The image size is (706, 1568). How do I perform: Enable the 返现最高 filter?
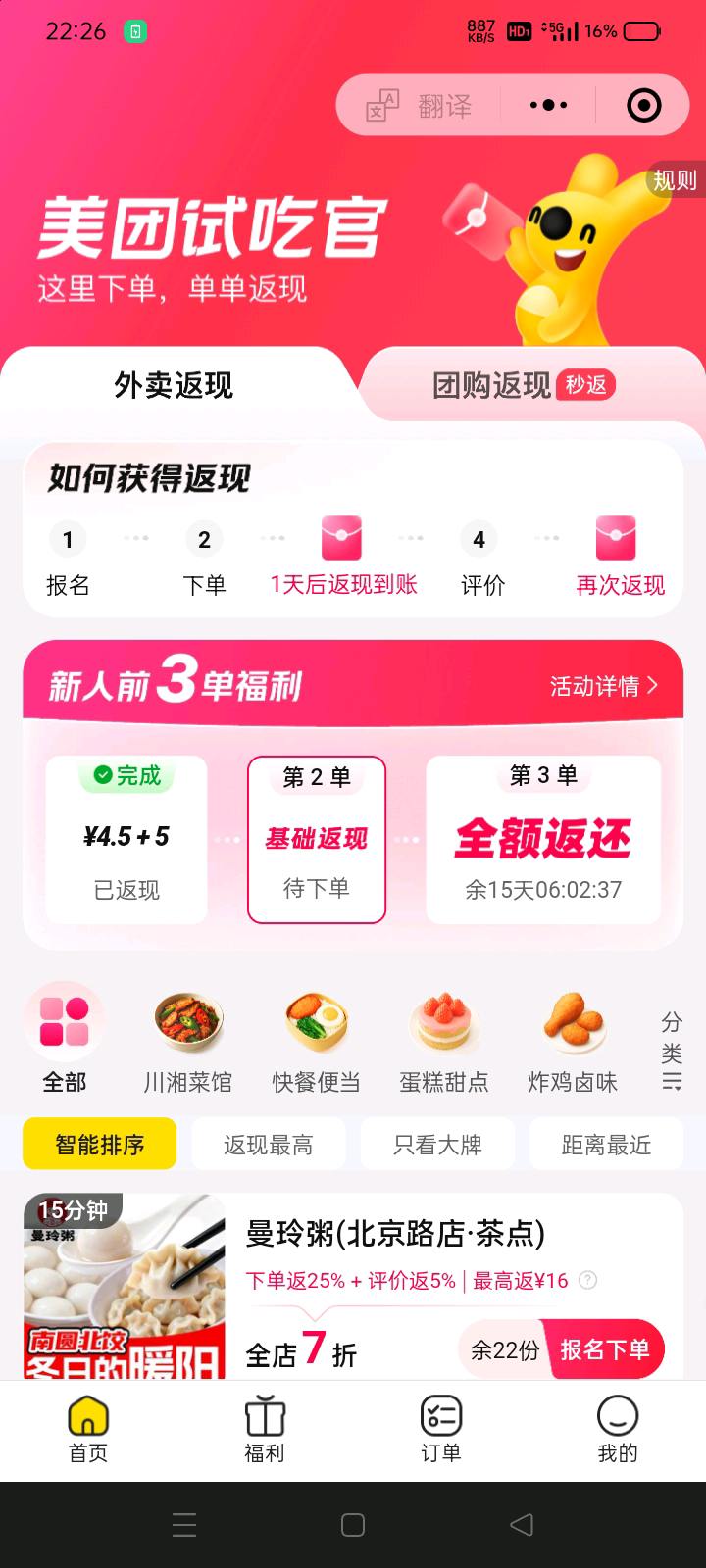pyautogui.click(x=269, y=1144)
